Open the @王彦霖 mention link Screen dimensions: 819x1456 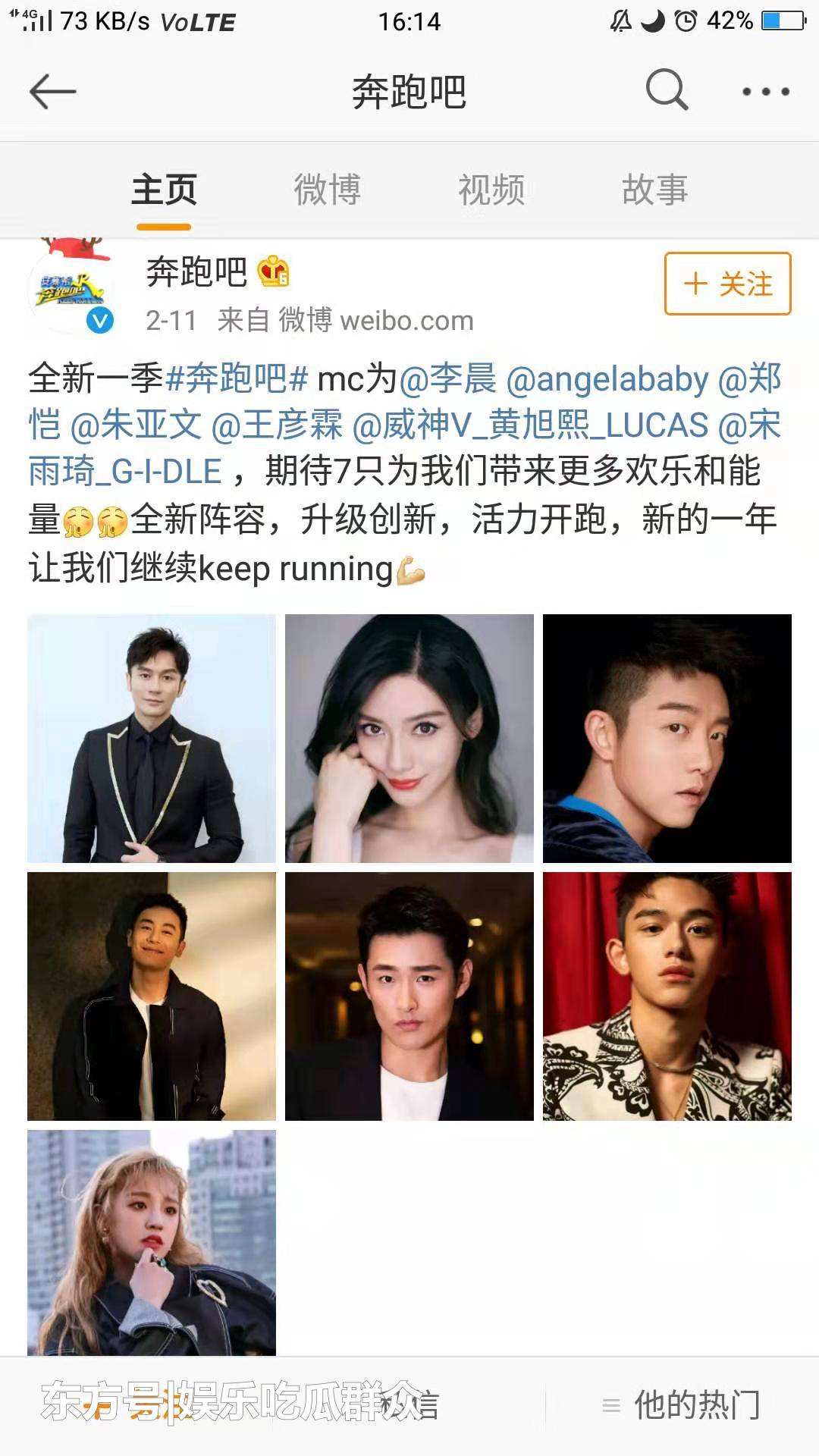pyautogui.click(x=277, y=425)
